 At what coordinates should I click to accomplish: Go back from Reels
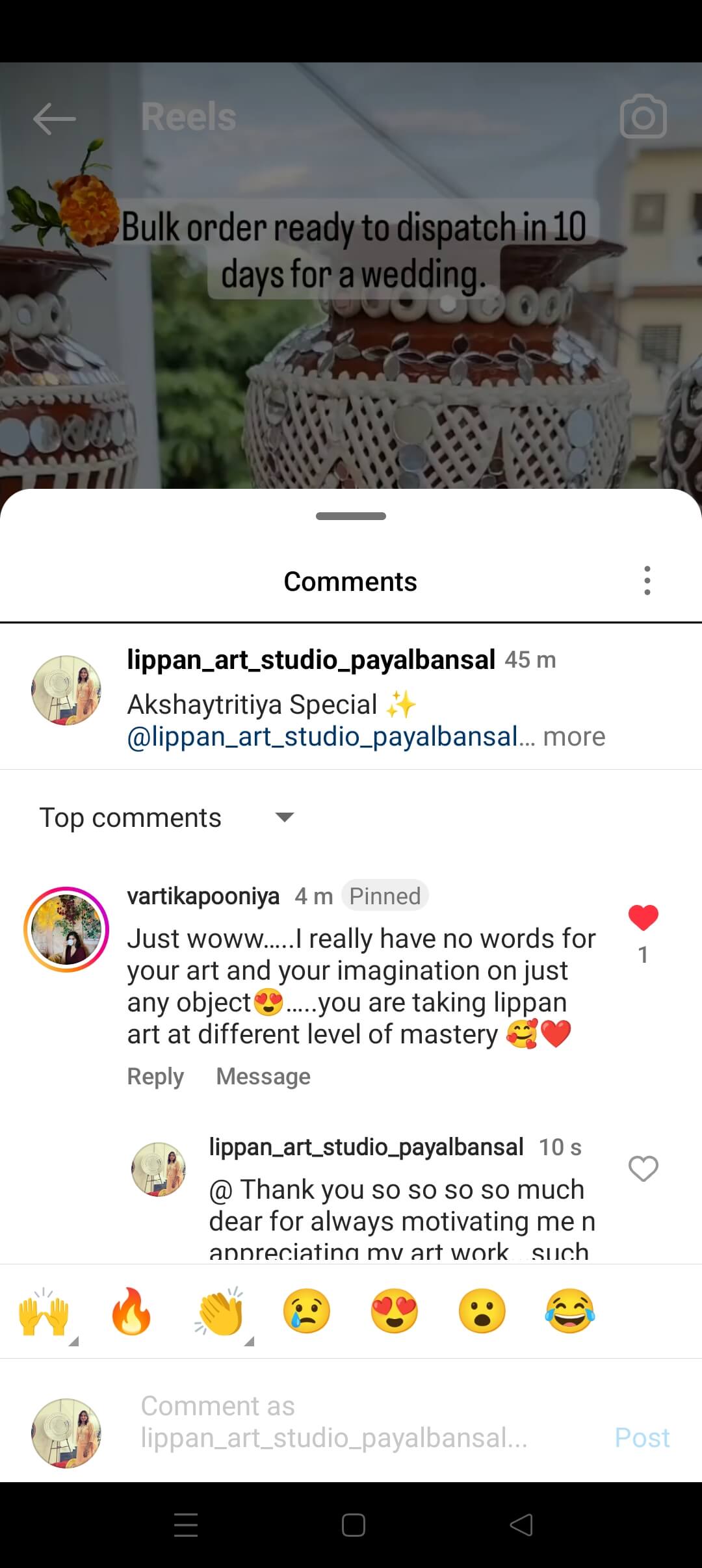(54, 118)
